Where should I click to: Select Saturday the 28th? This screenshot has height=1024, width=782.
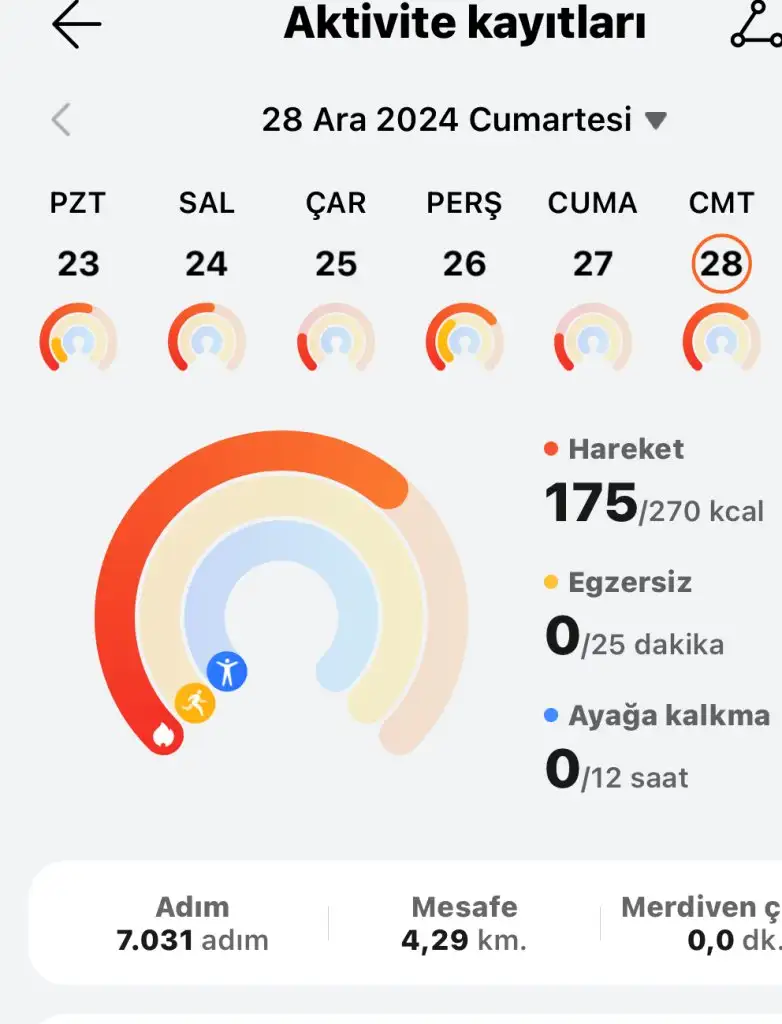pyautogui.click(x=721, y=264)
